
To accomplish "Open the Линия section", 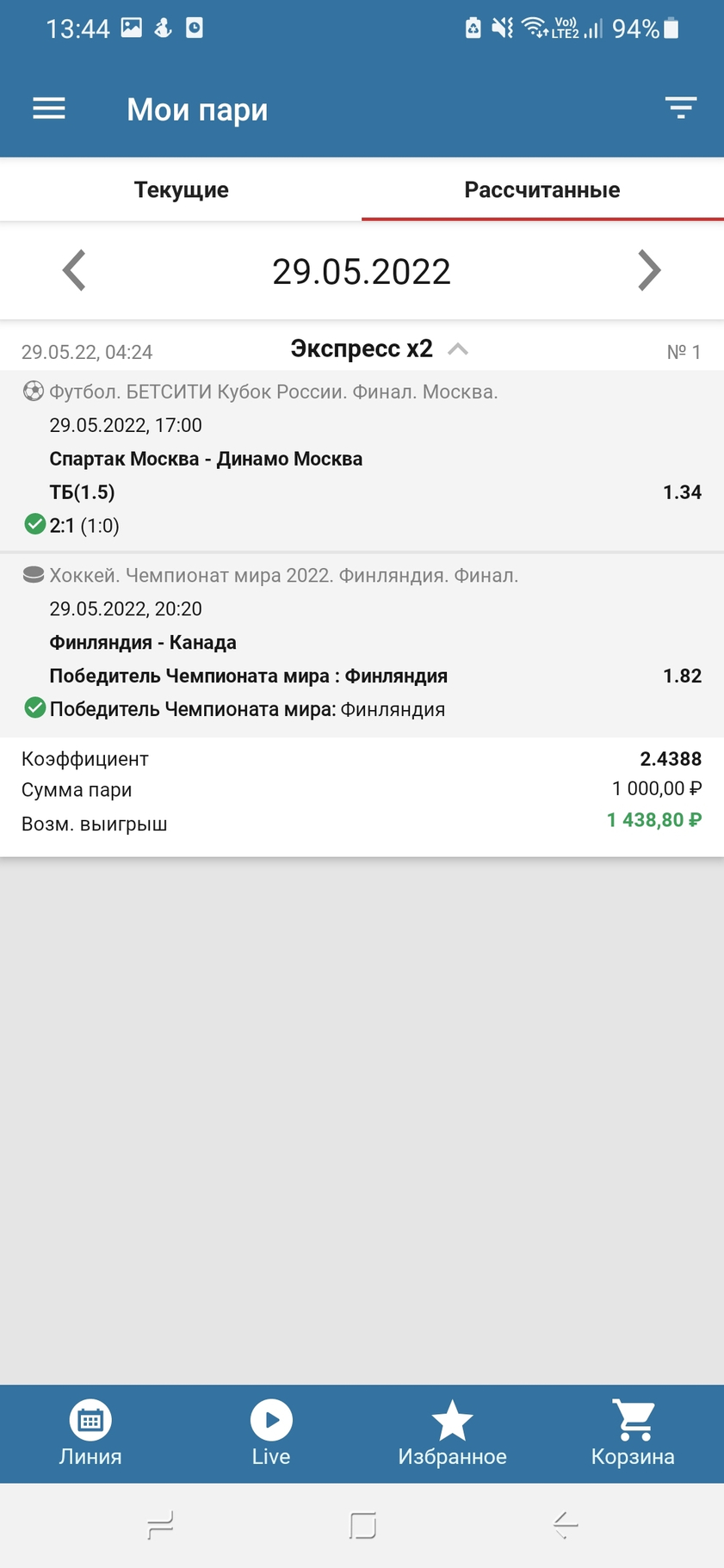I will [x=90, y=1434].
